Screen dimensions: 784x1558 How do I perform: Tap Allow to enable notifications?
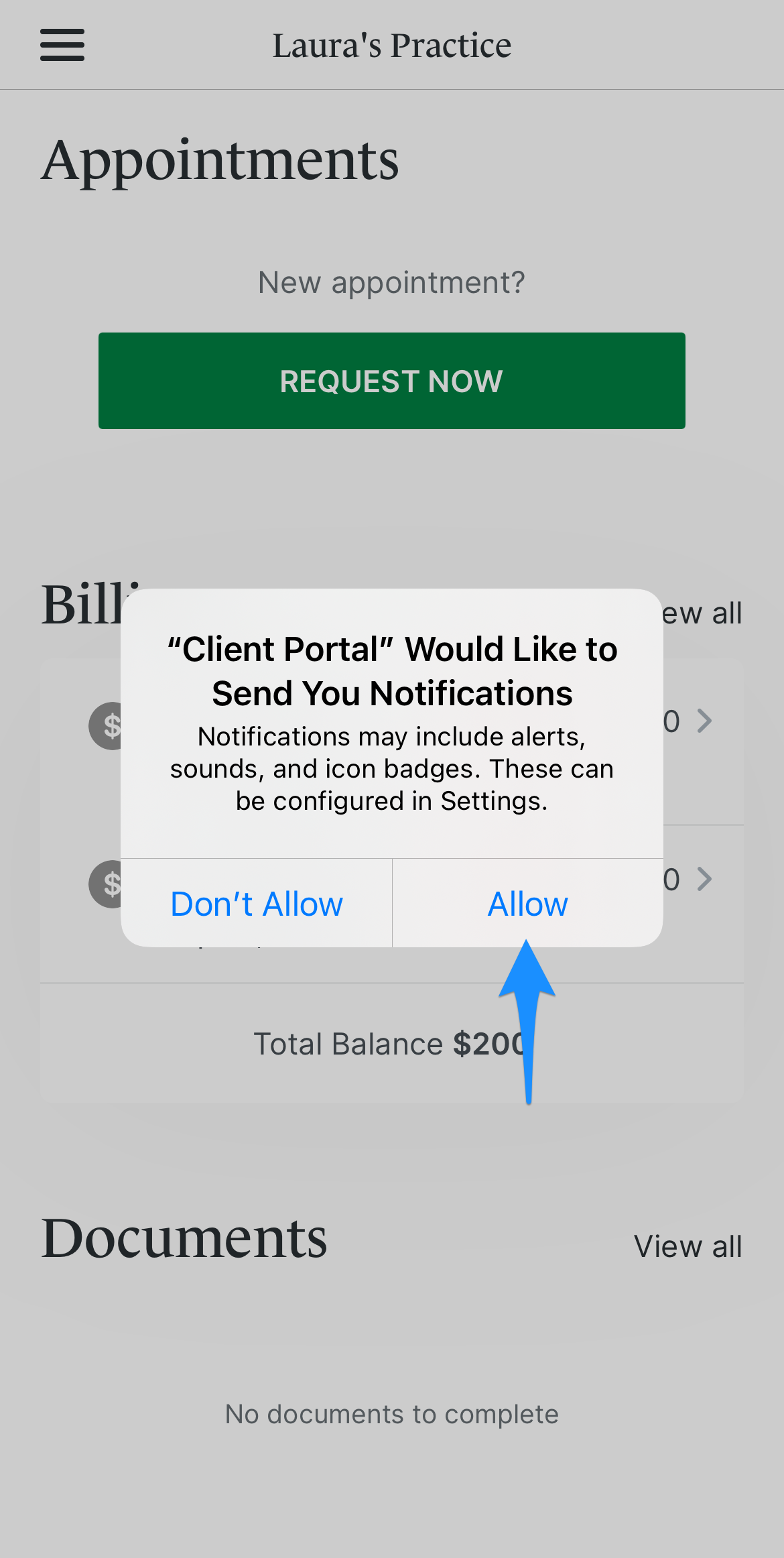(x=527, y=904)
